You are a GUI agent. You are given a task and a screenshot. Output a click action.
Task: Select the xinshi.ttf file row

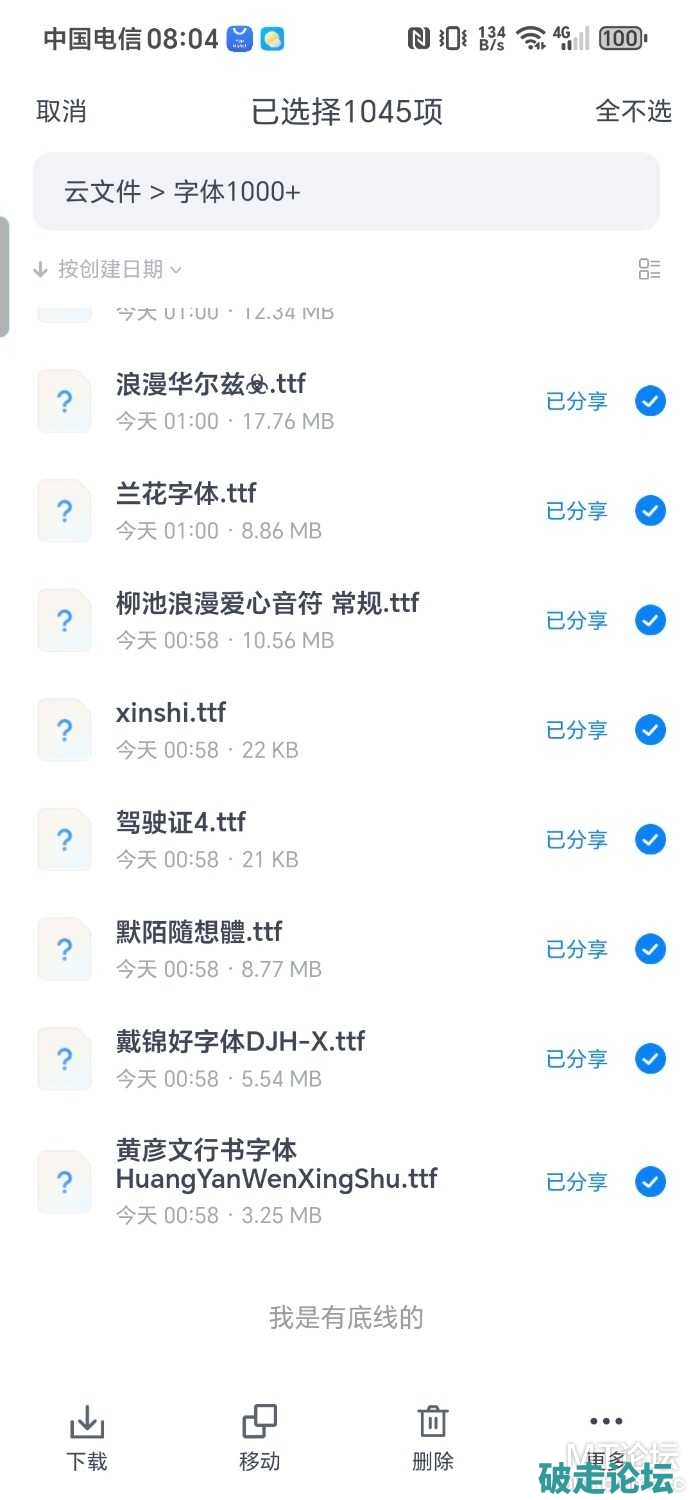click(300, 730)
